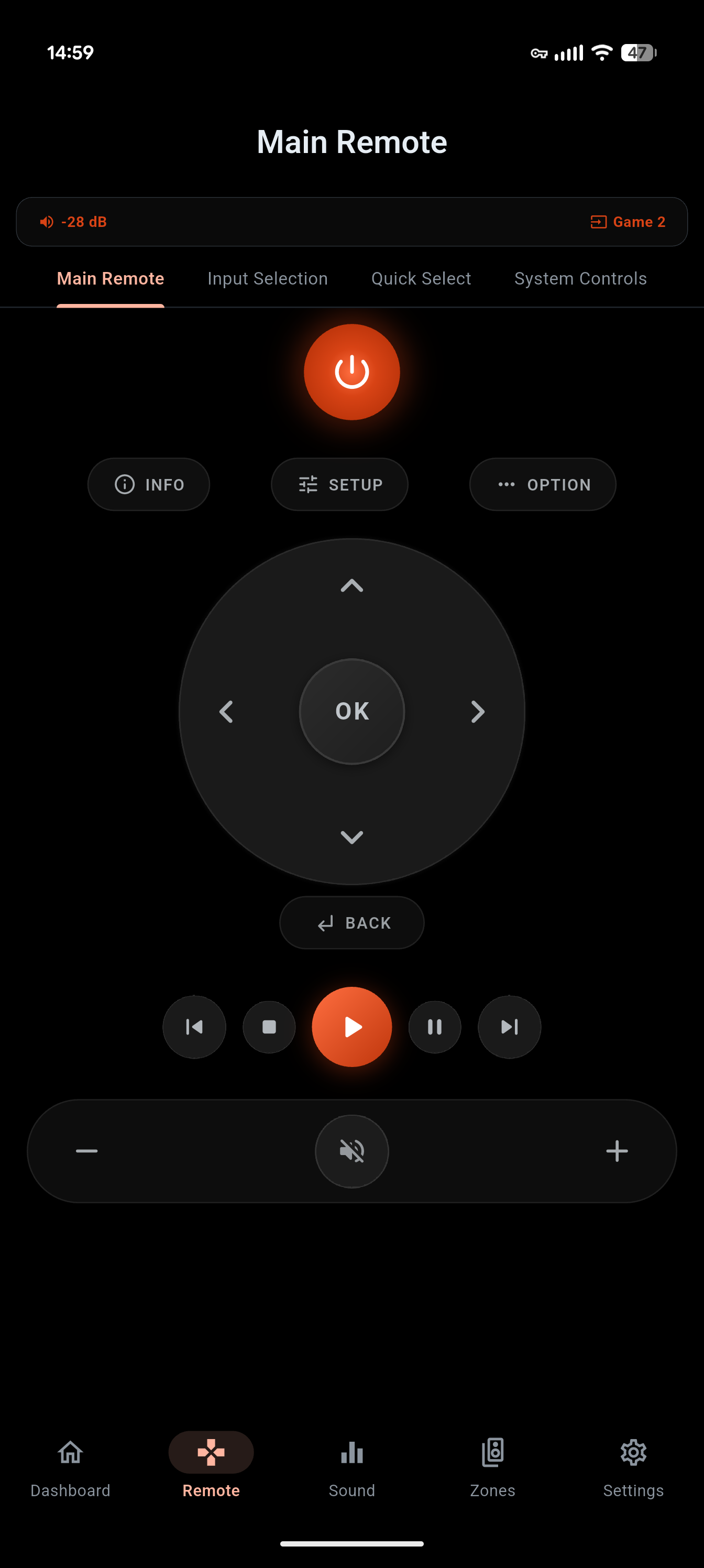Skip to the next track
The image size is (704, 1568).
point(509,1027)
